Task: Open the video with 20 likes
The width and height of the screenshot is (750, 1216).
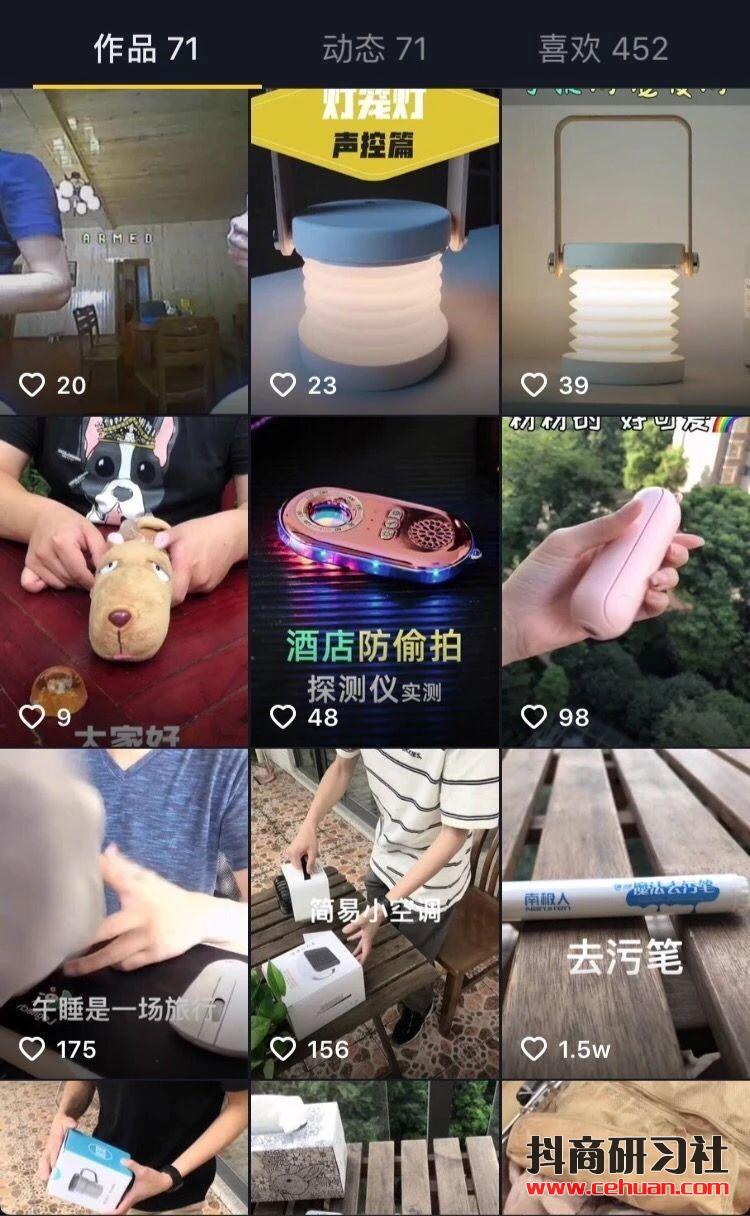Action: (123, 250)
